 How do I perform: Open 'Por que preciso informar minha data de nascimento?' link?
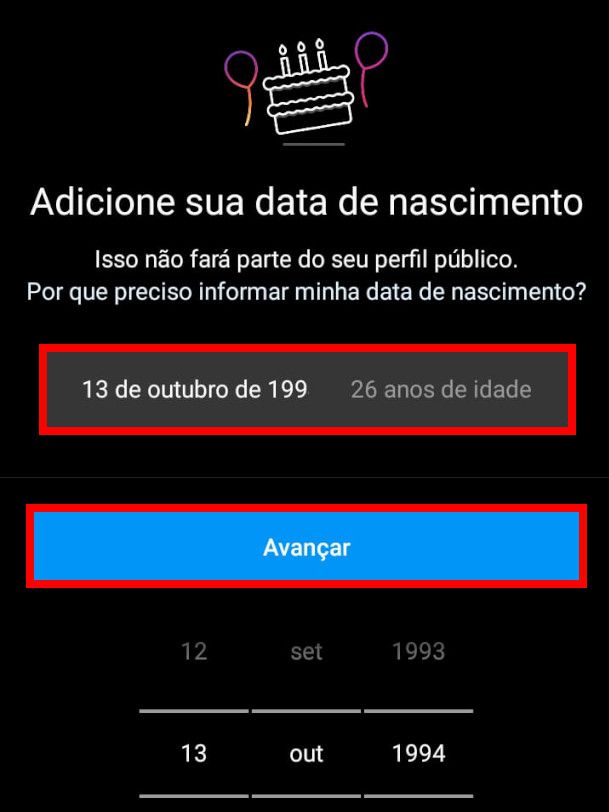pyautogui.click(x=305, y=293)
